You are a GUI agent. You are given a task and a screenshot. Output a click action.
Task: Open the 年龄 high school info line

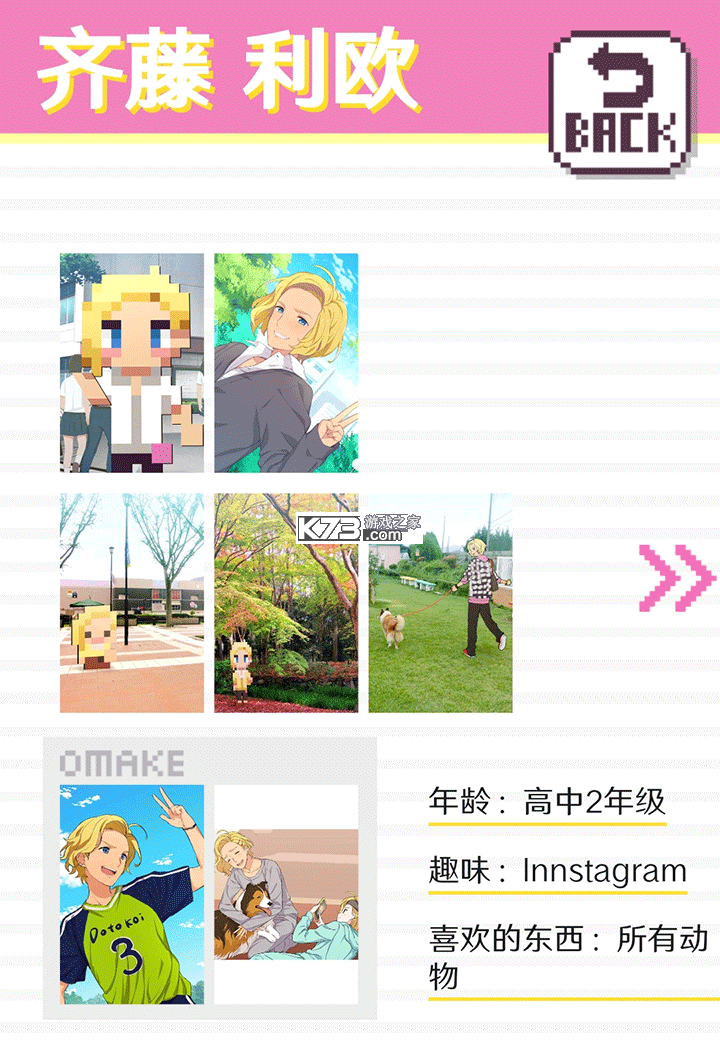(555, 803)
